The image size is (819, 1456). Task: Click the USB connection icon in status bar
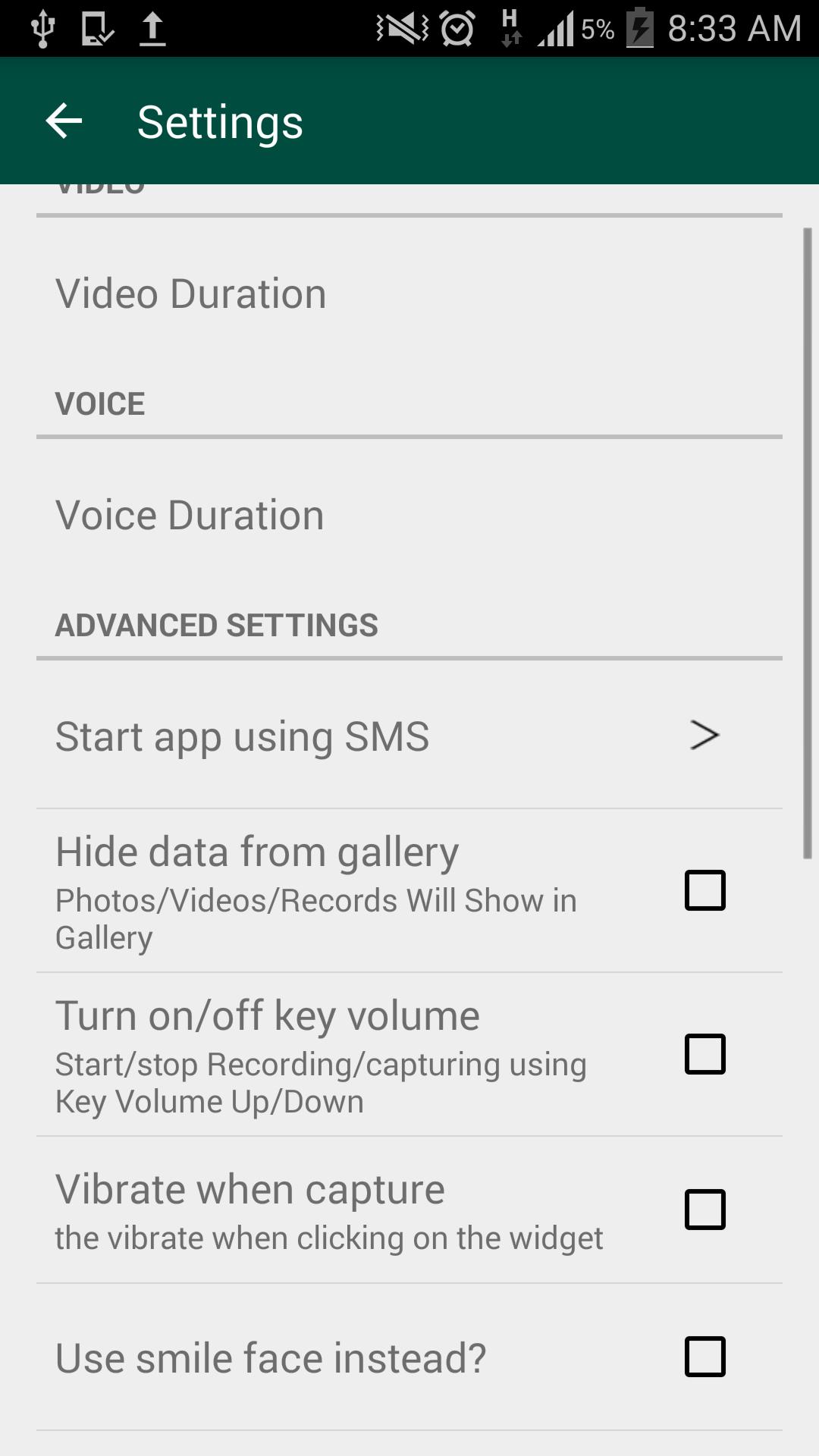tap(45, 27)
